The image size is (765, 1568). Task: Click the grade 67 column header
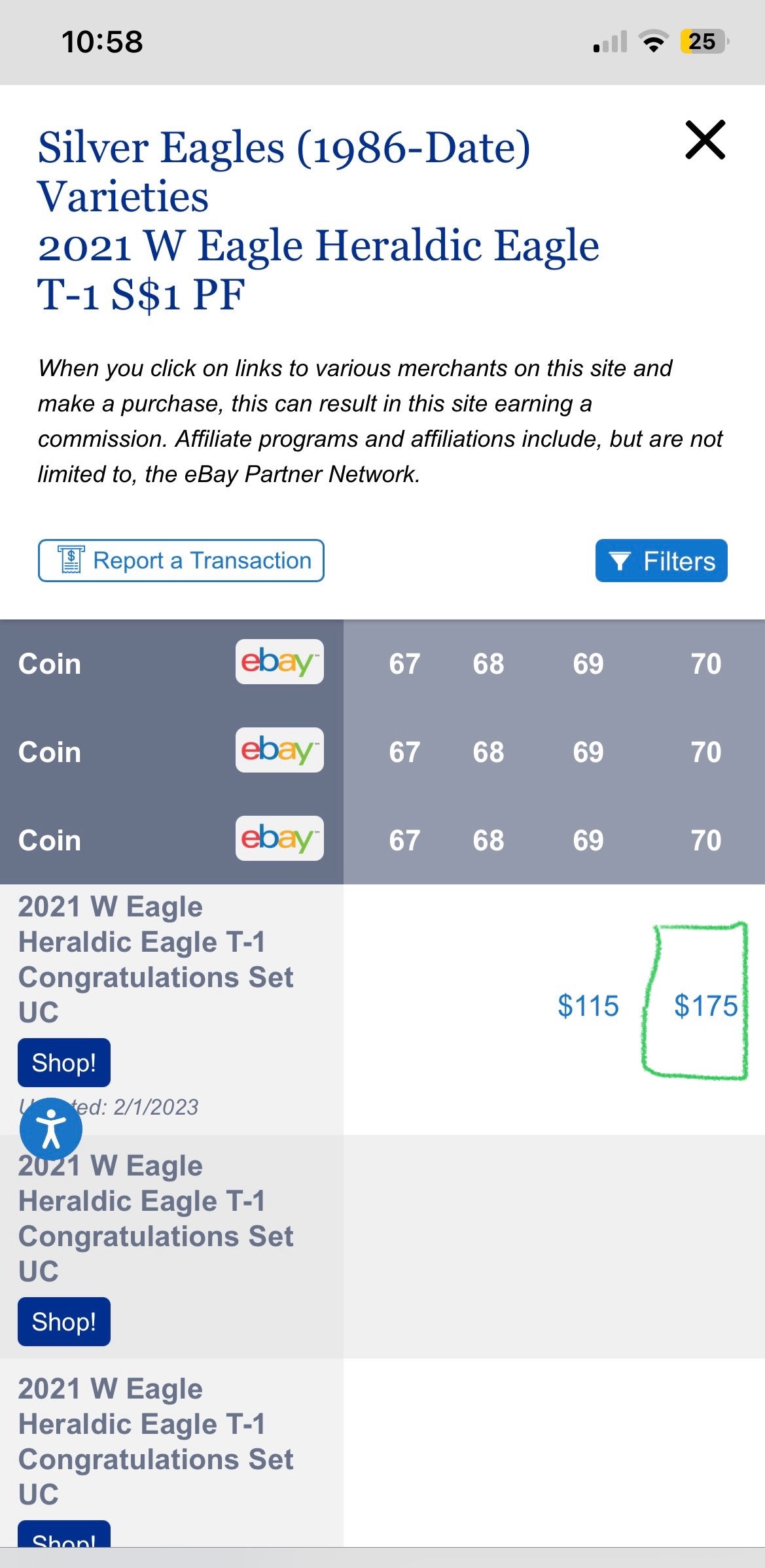[x=404, y=663]
